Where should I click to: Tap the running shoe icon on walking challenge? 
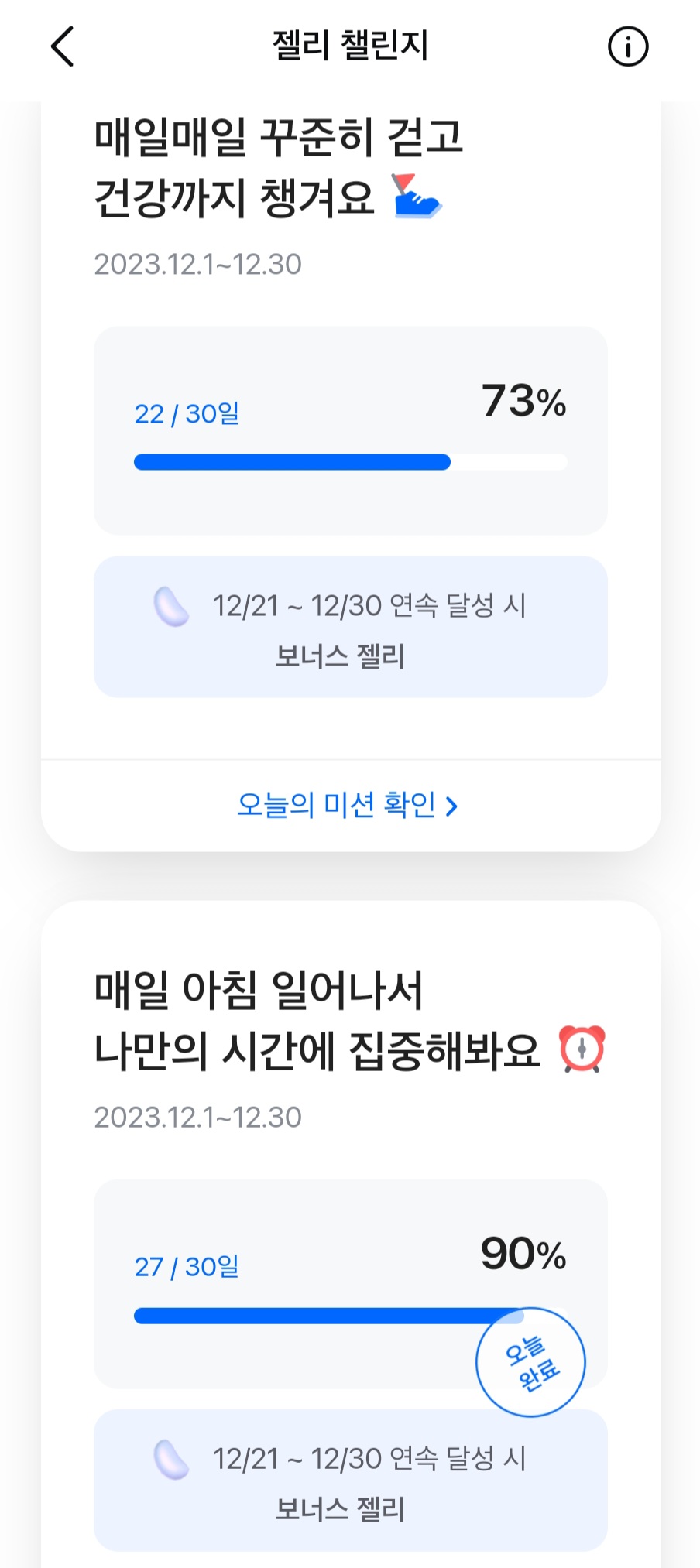tap(420, 197)
